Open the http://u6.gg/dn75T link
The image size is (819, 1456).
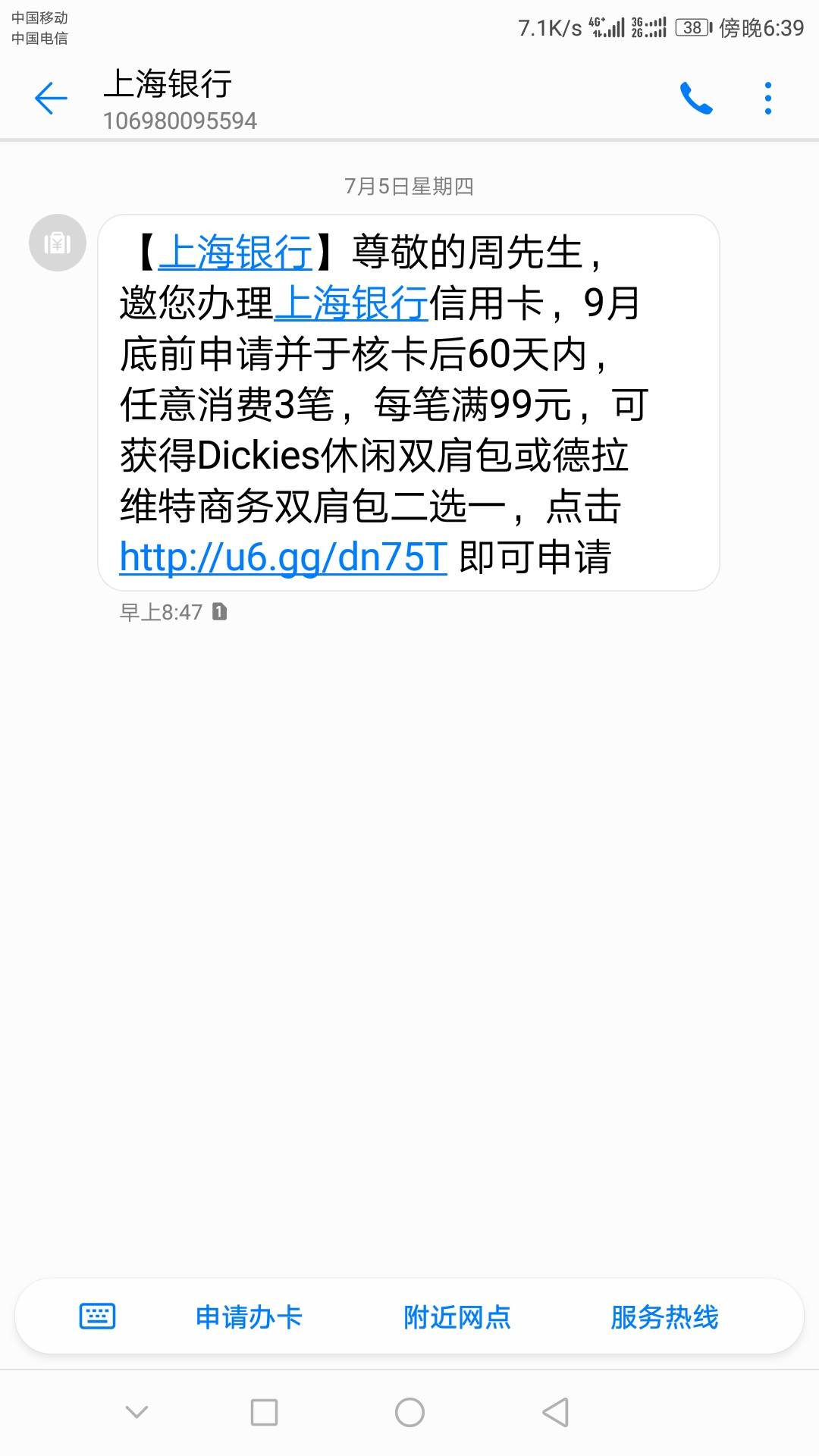284,557
